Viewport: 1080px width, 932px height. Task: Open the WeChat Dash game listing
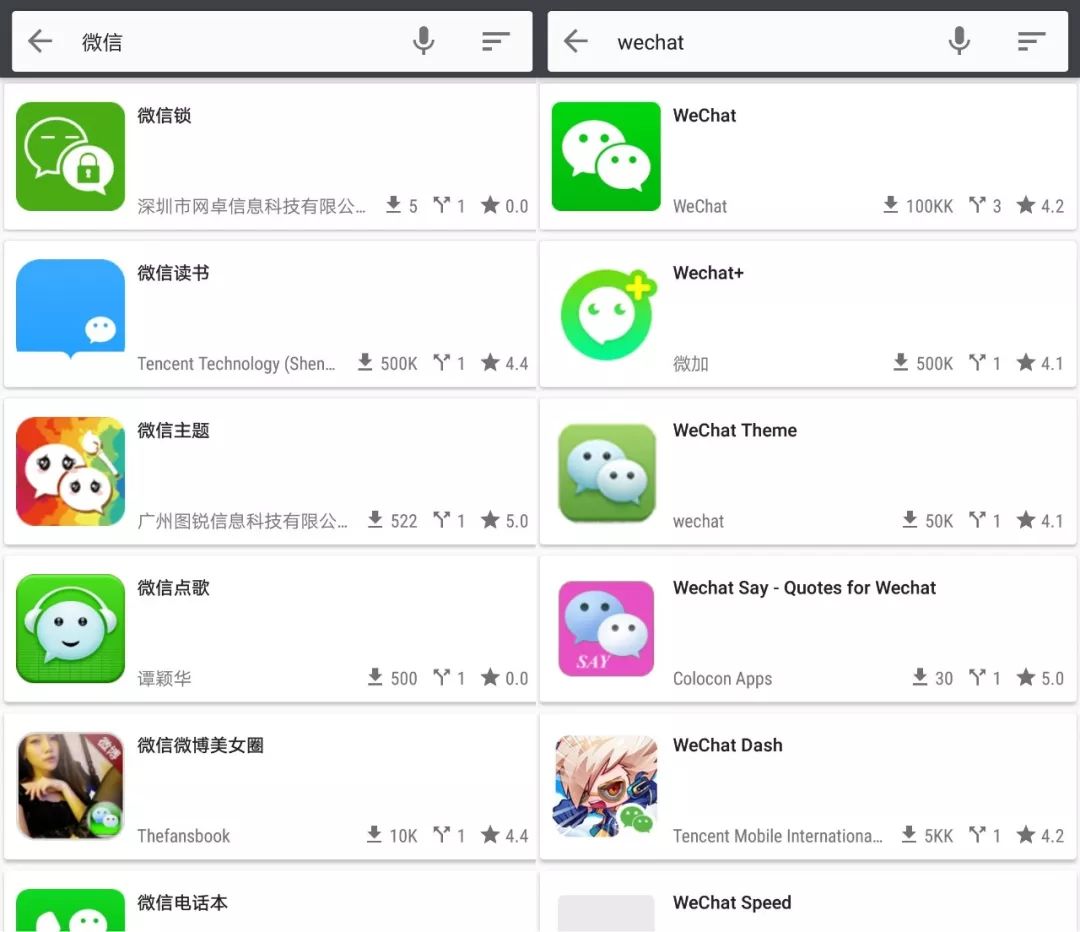click(x=808, y=786)
